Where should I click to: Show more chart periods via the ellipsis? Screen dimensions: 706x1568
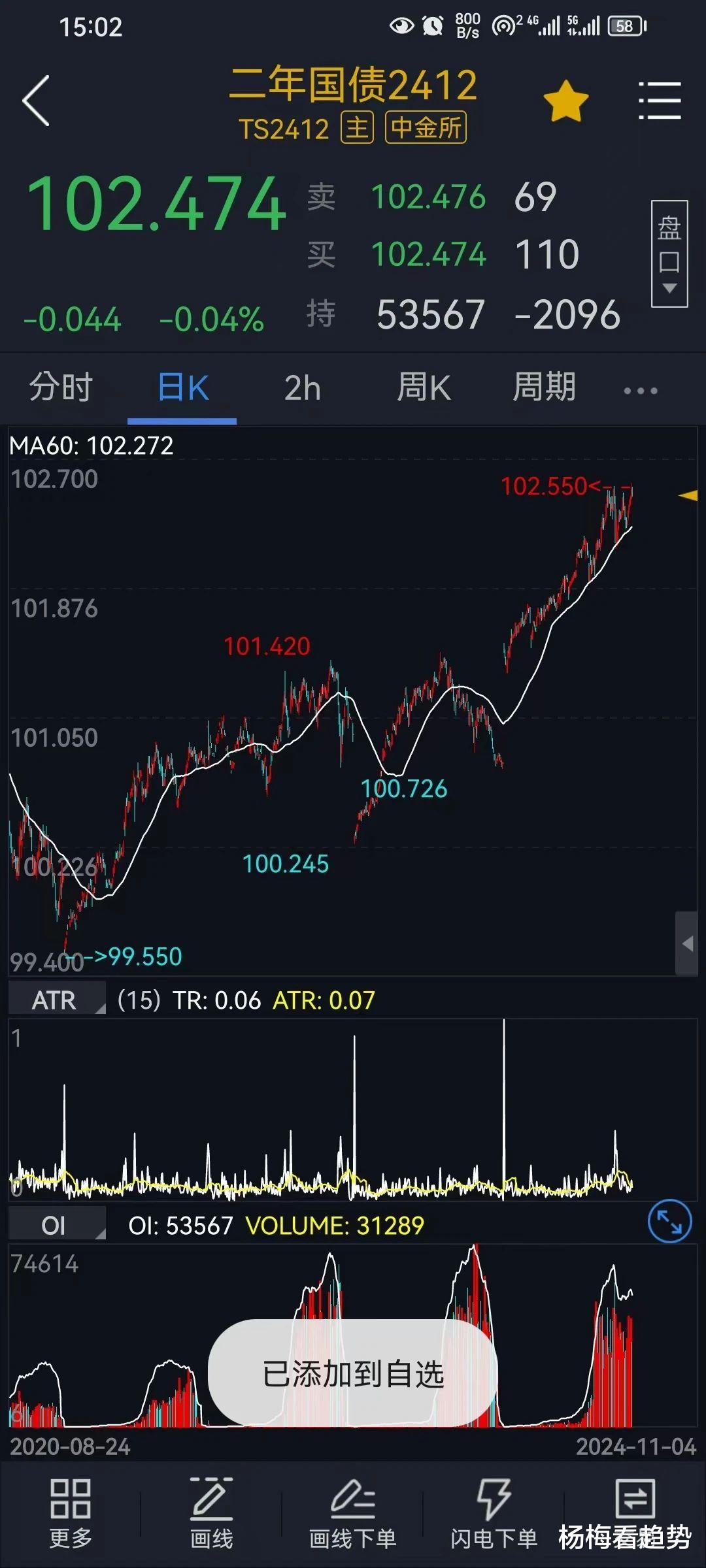click(640, 391)
